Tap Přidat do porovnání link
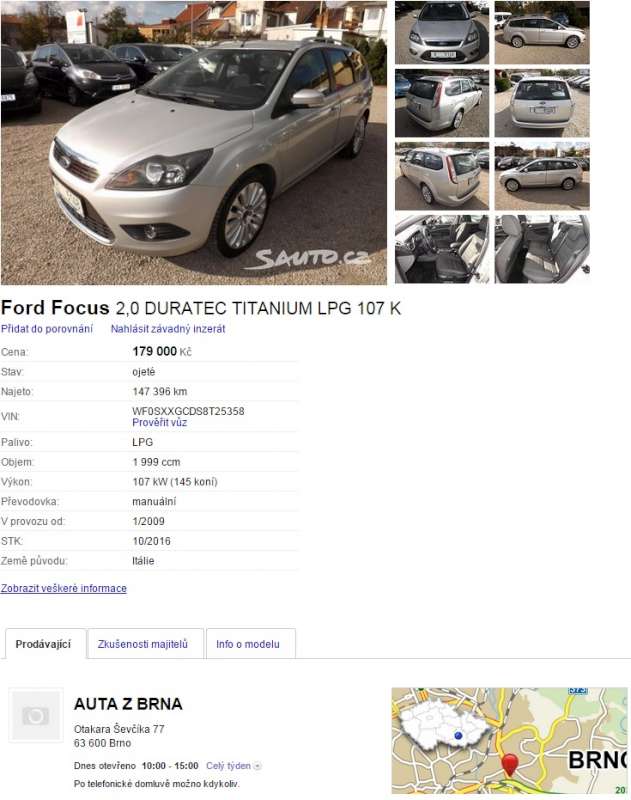This screenshot has width=631, height=800. 47,329
